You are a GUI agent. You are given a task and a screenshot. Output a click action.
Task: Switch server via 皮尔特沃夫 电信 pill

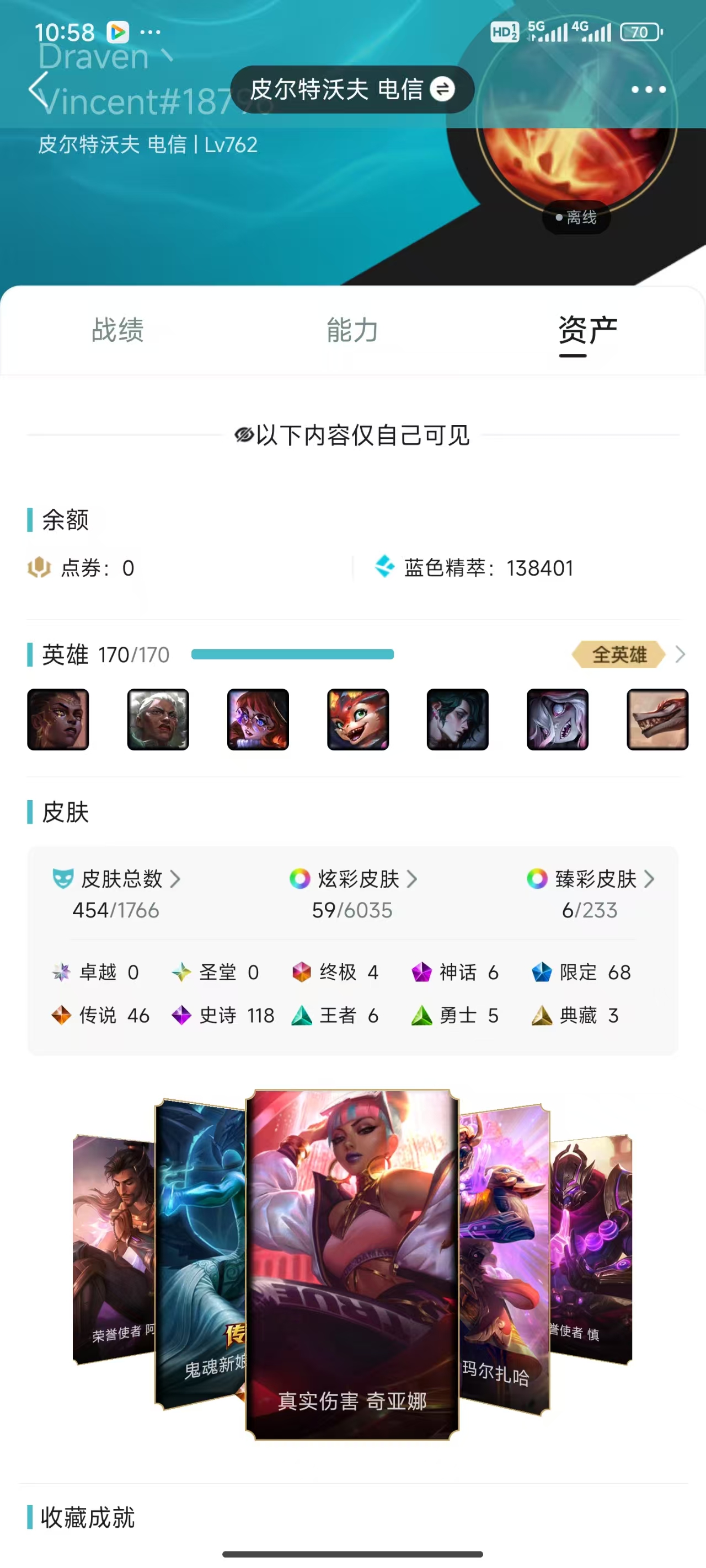pyautogui.click(x=351, y=89)
